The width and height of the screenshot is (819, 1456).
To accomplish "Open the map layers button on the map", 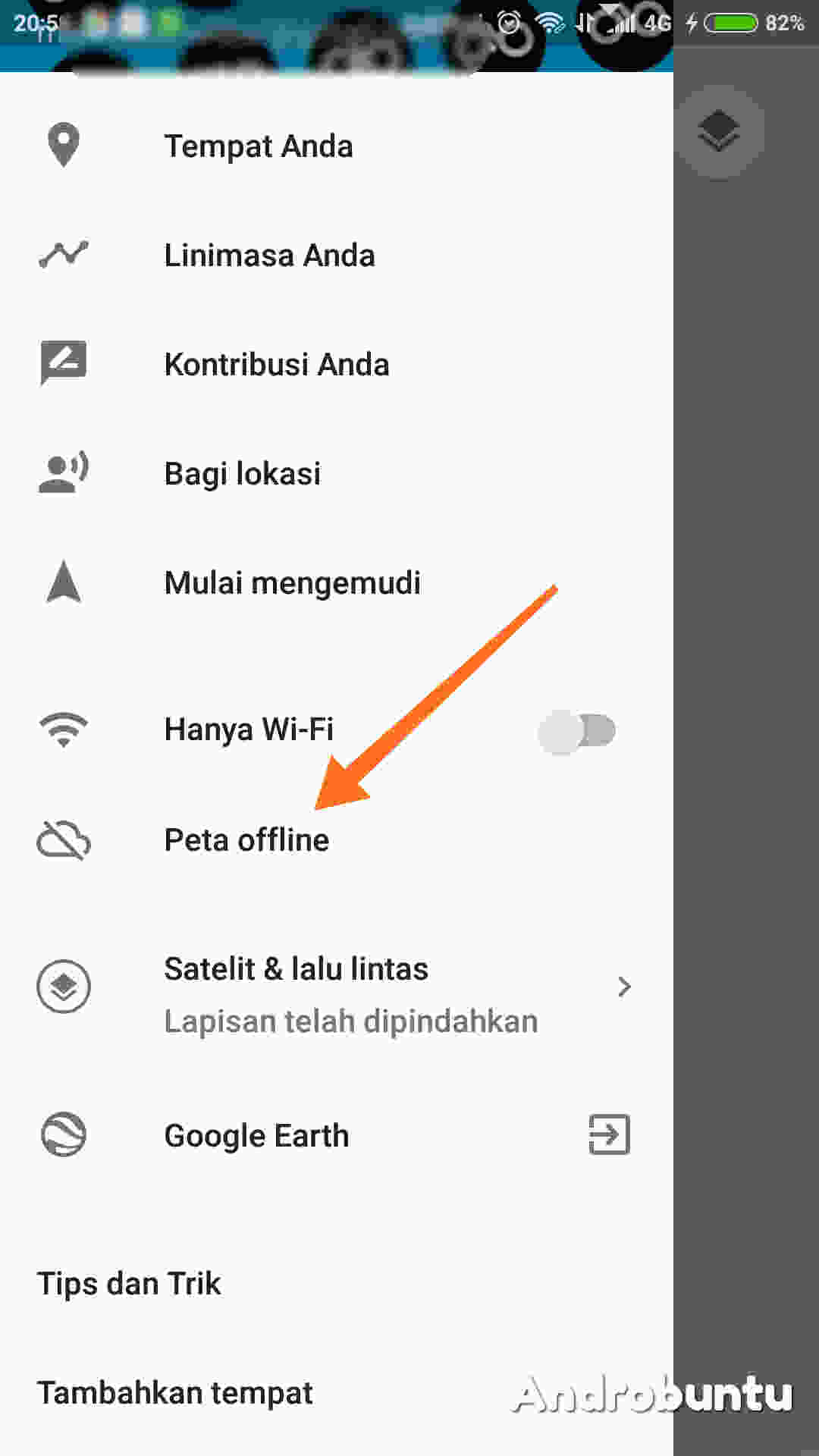I will point(717,132).
